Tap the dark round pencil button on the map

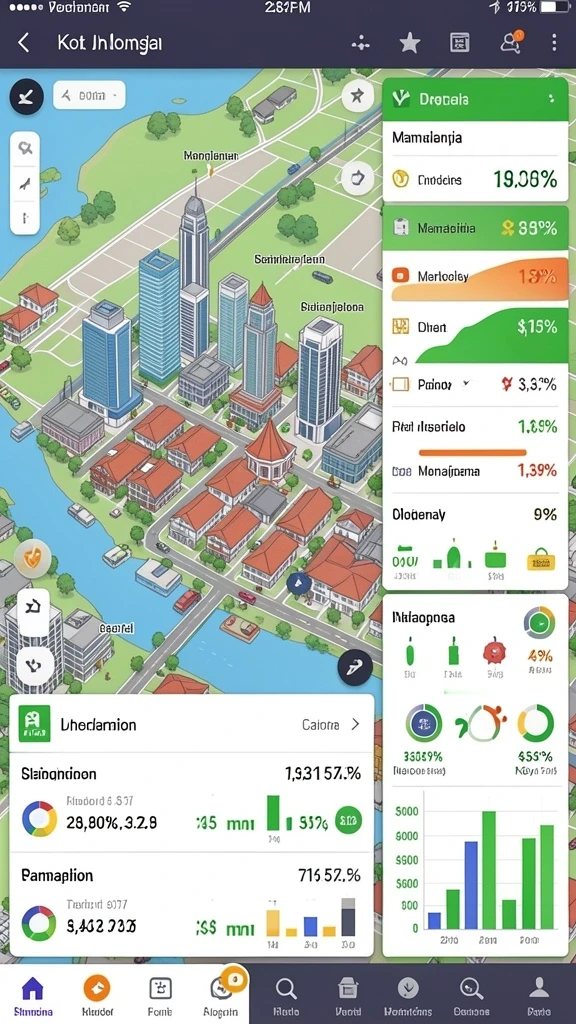pos(355,667)
